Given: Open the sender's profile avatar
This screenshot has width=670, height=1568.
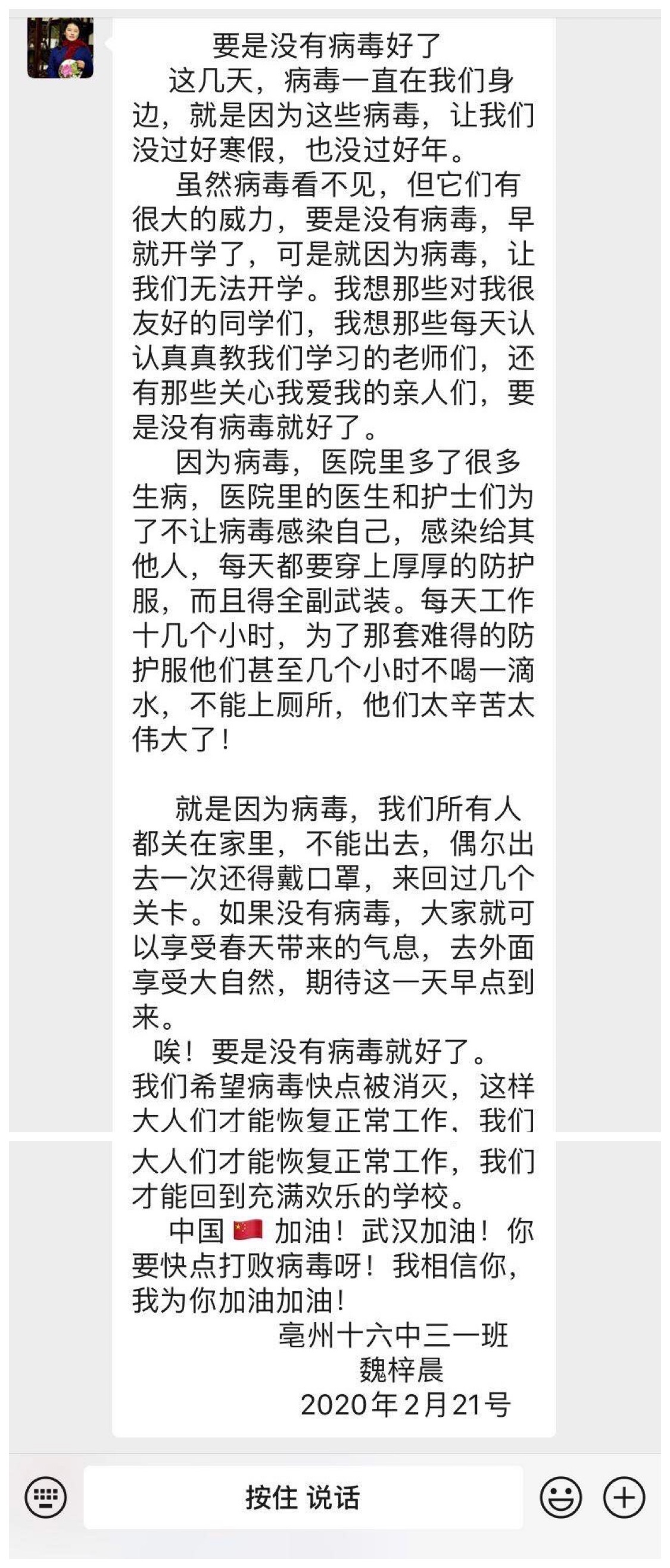Looking at the screenshot, I should coord(60,48).
